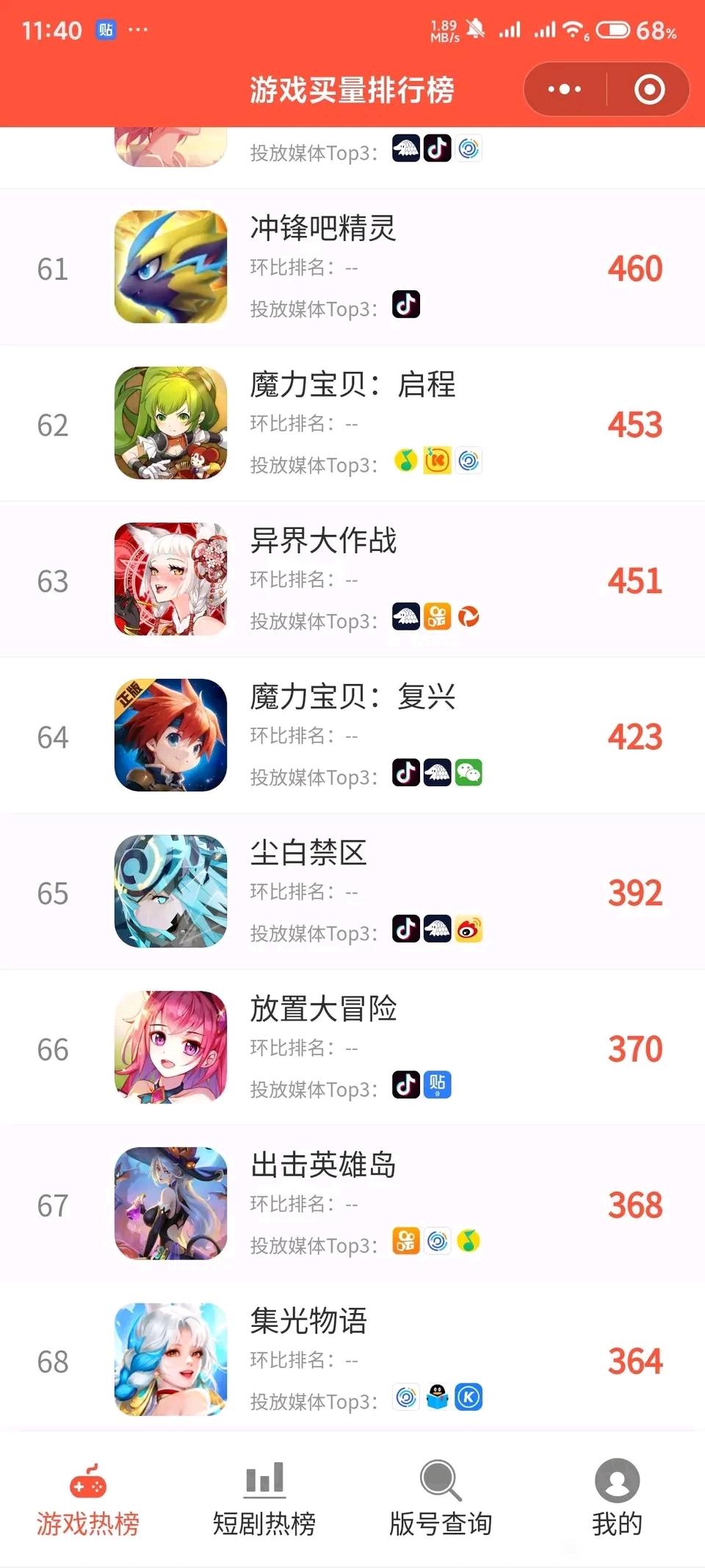Switch to the 版号查询 tab
Viewport: 705px width, 1568px height.
441,1499
